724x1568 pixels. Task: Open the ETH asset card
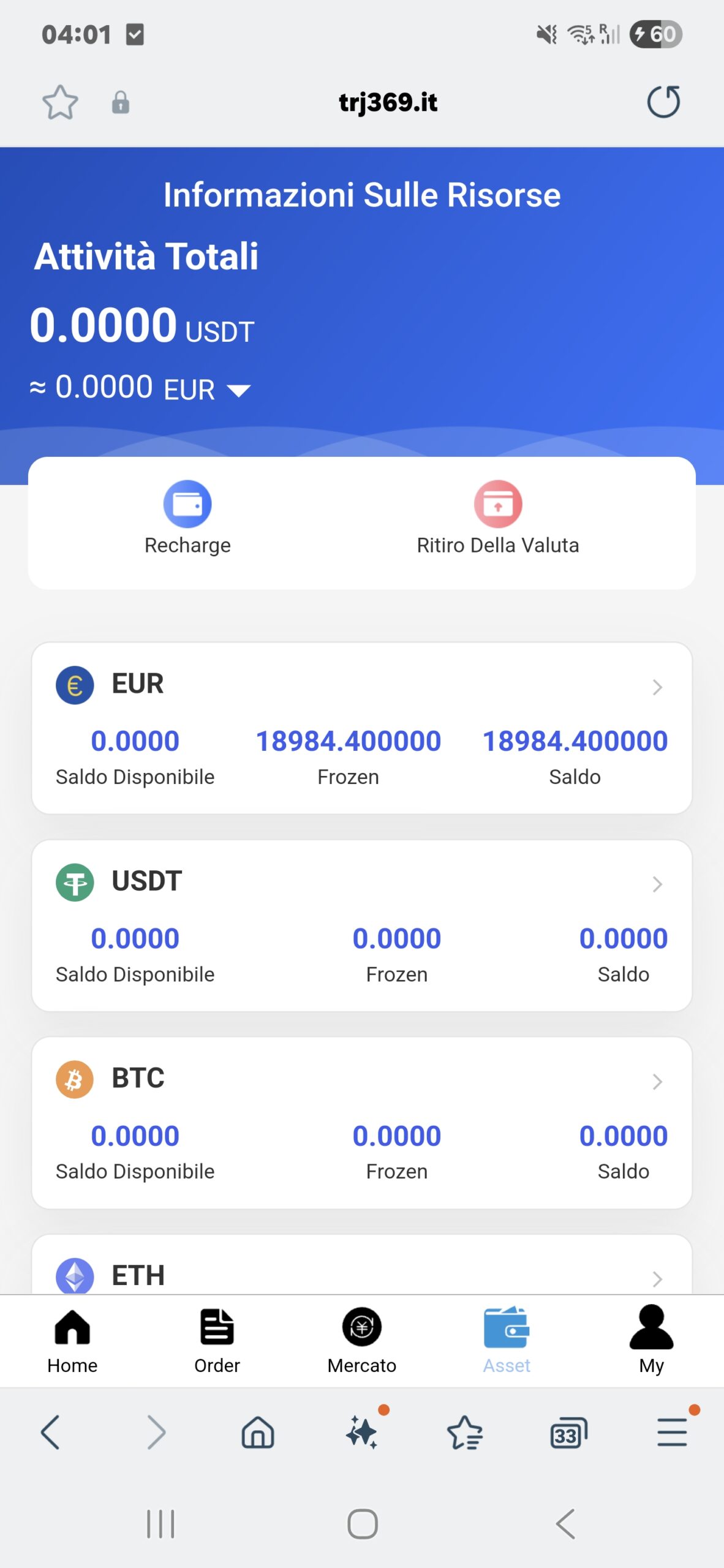pyautogui.click(x=361, y=1273)
